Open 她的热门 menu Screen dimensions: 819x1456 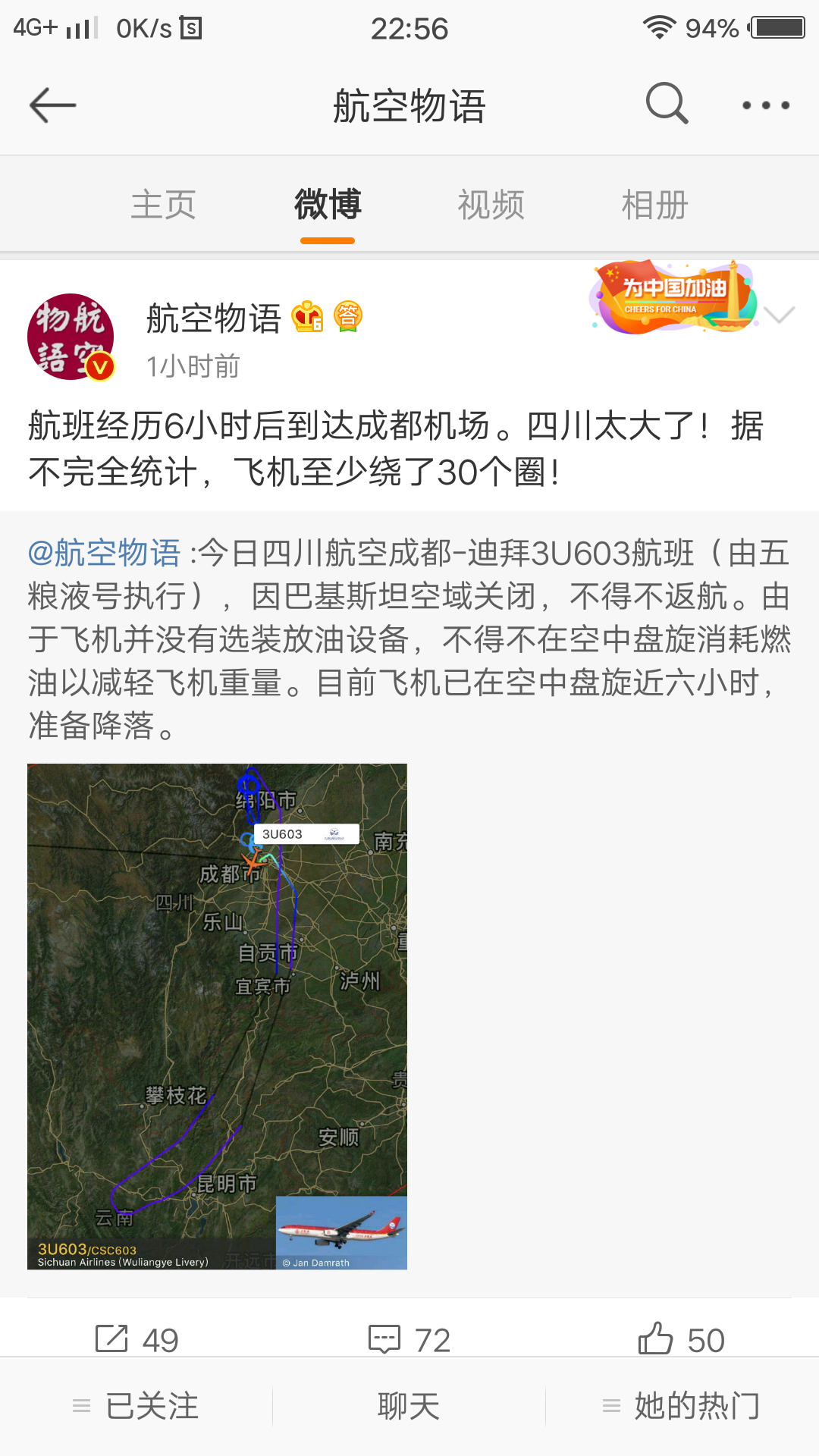pyautogui.click(x=682, y=1407)
